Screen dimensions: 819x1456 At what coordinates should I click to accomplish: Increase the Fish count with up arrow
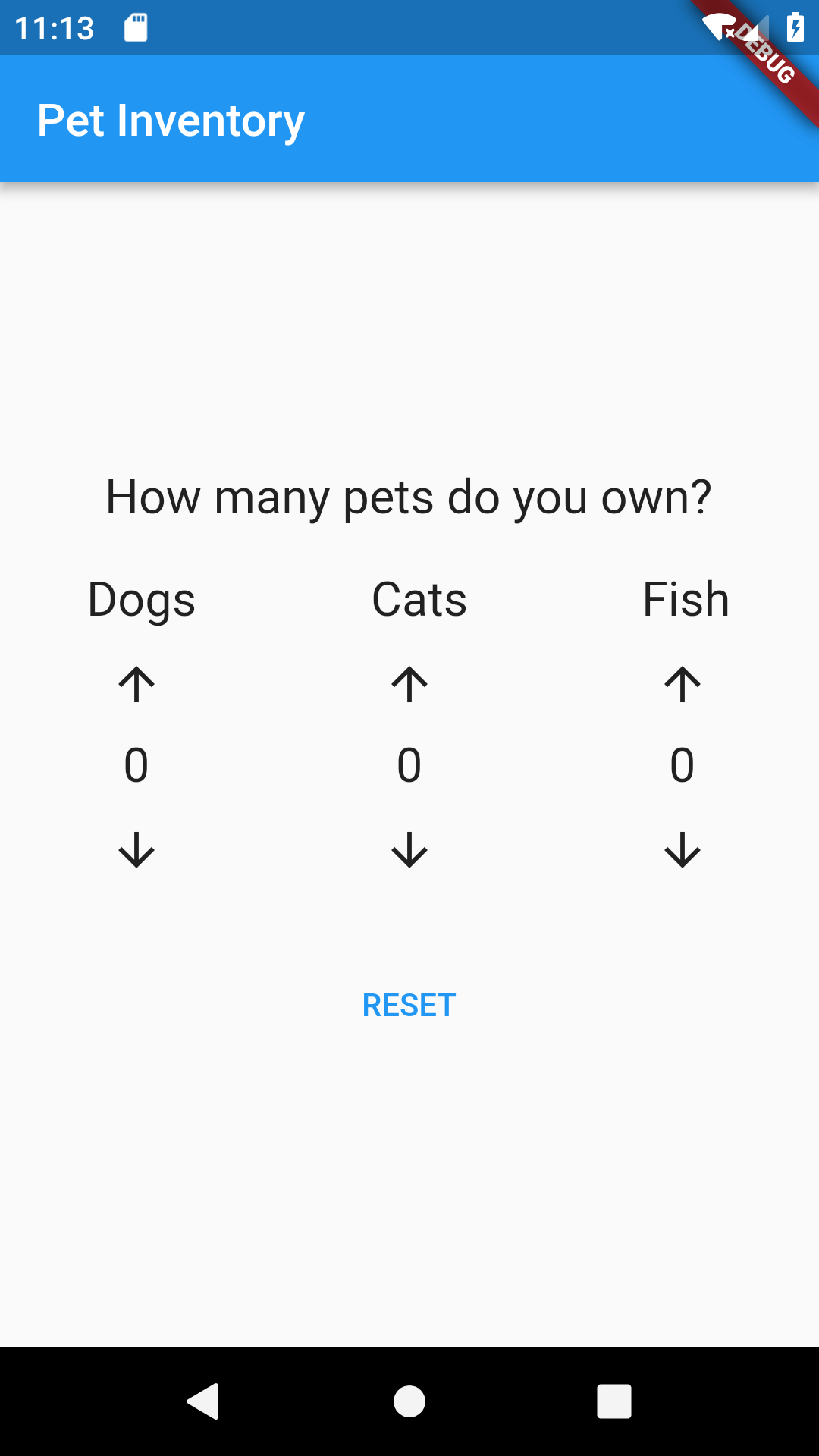(x=682, y=684)
